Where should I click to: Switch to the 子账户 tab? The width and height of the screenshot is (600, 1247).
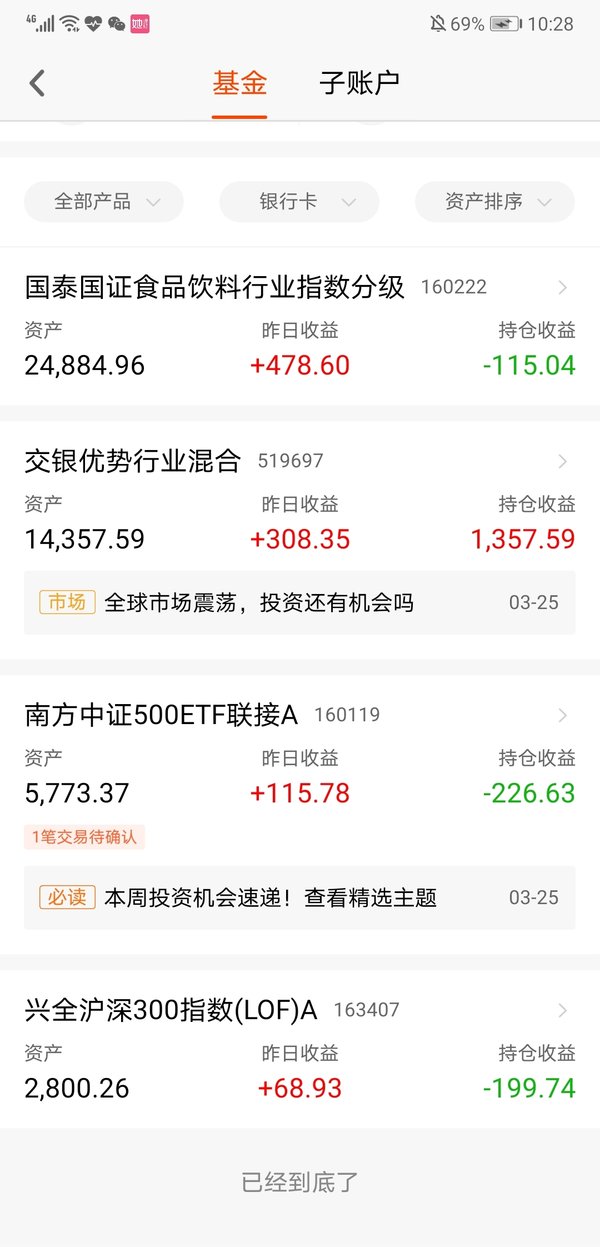pyautogui.click(x=359, y=83)
